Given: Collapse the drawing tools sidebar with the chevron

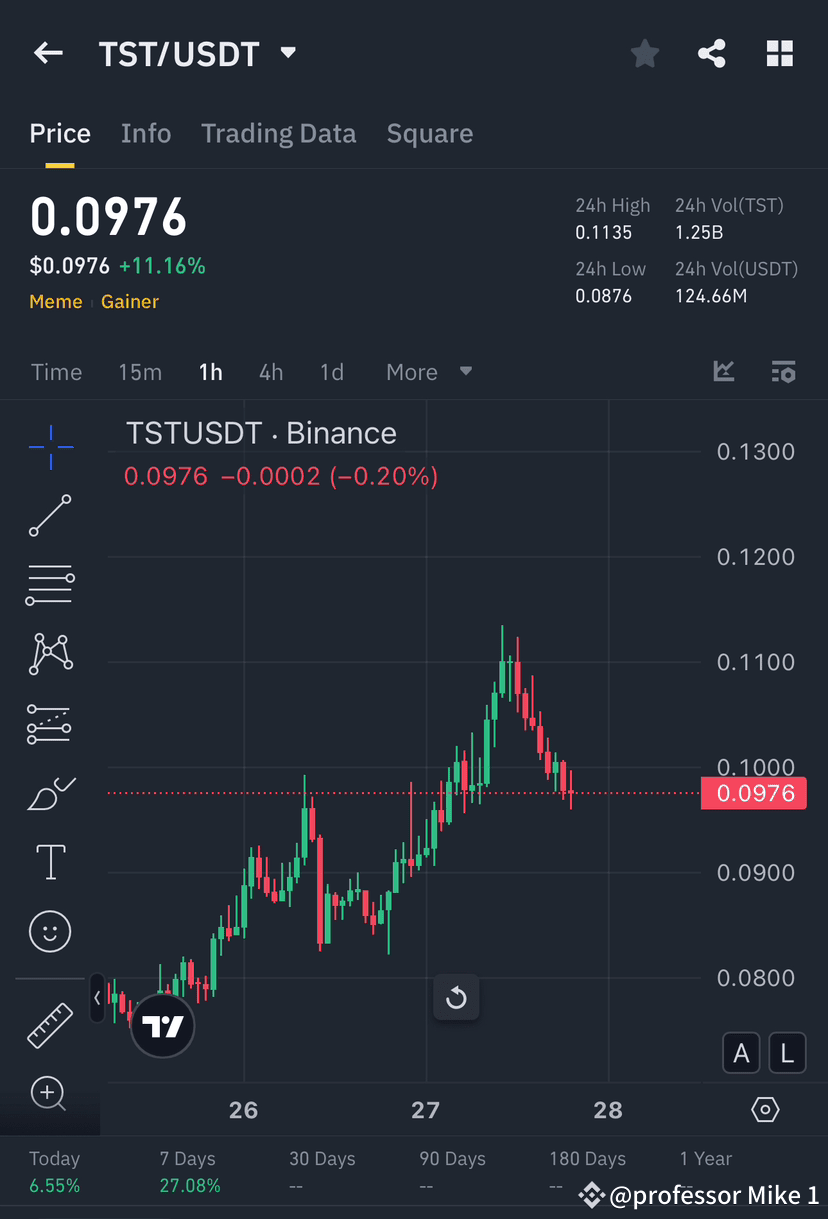Looking at the screenshot, I should click(96, 998).
